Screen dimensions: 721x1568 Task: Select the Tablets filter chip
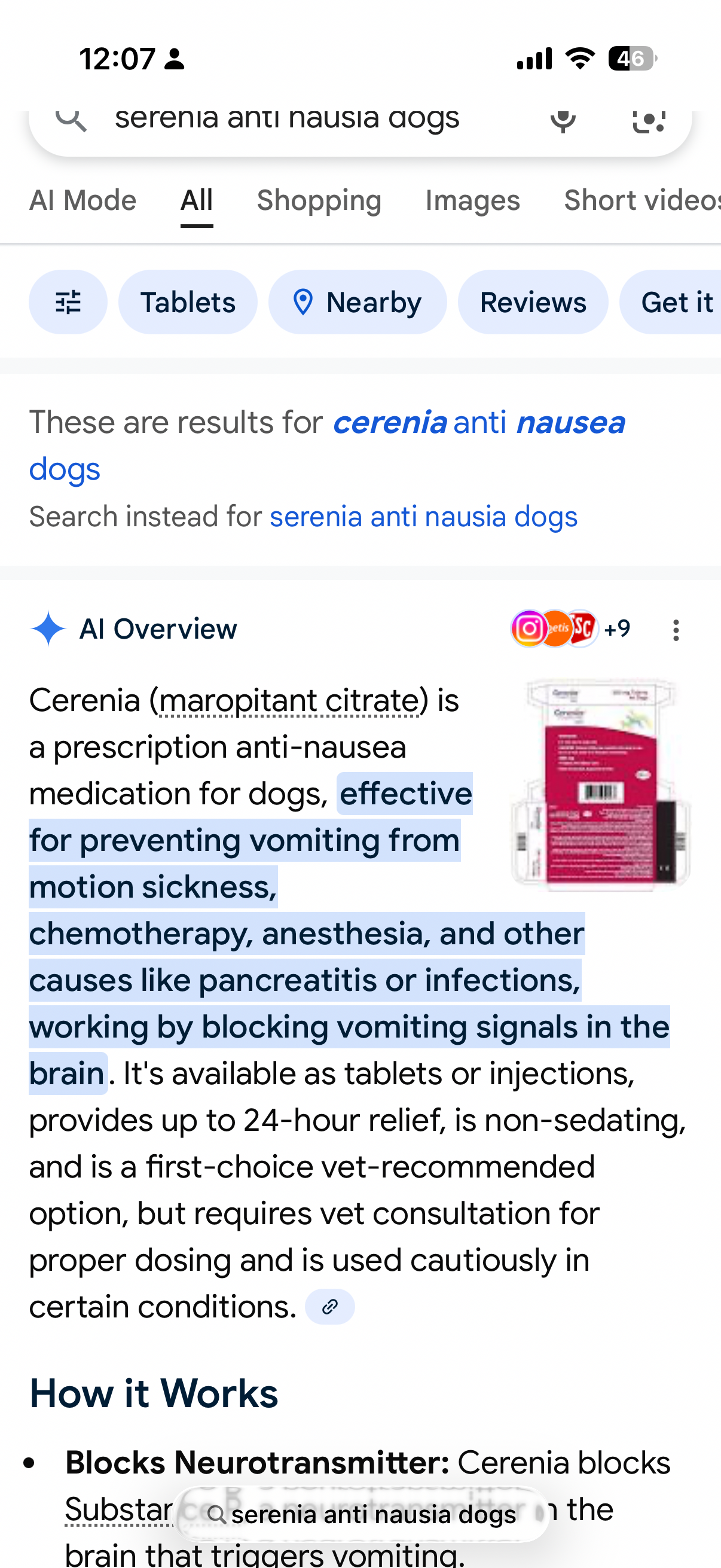[188, 302]
